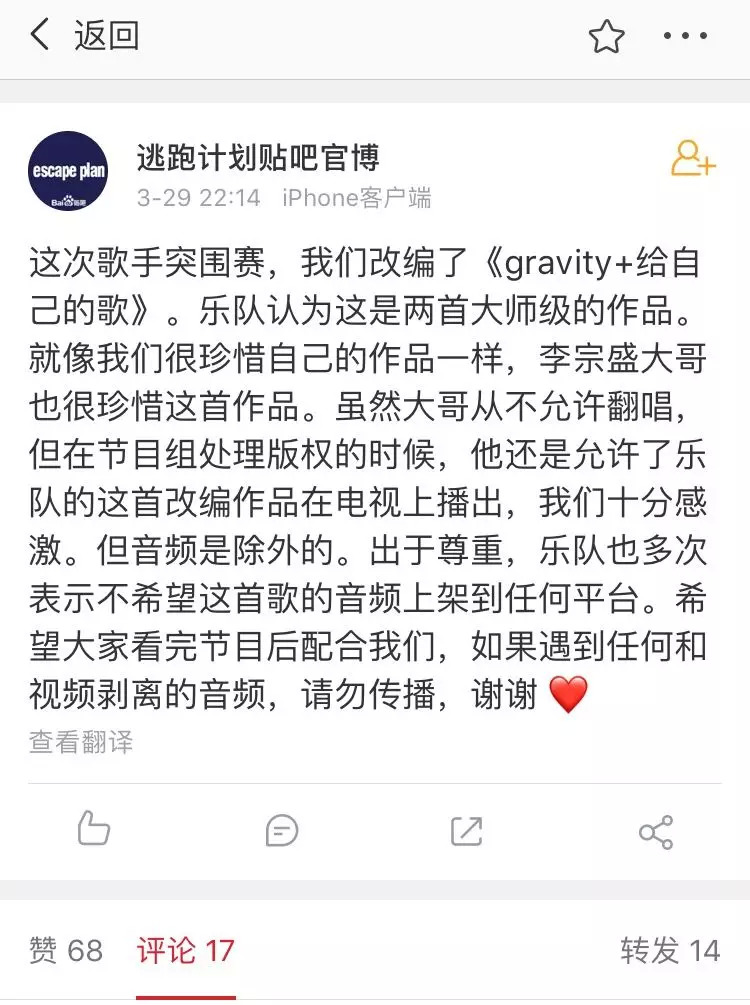Like the post with the thumbs-up icon
Viewport: 750px width, 1005px height.
click(x=94, y=830)
